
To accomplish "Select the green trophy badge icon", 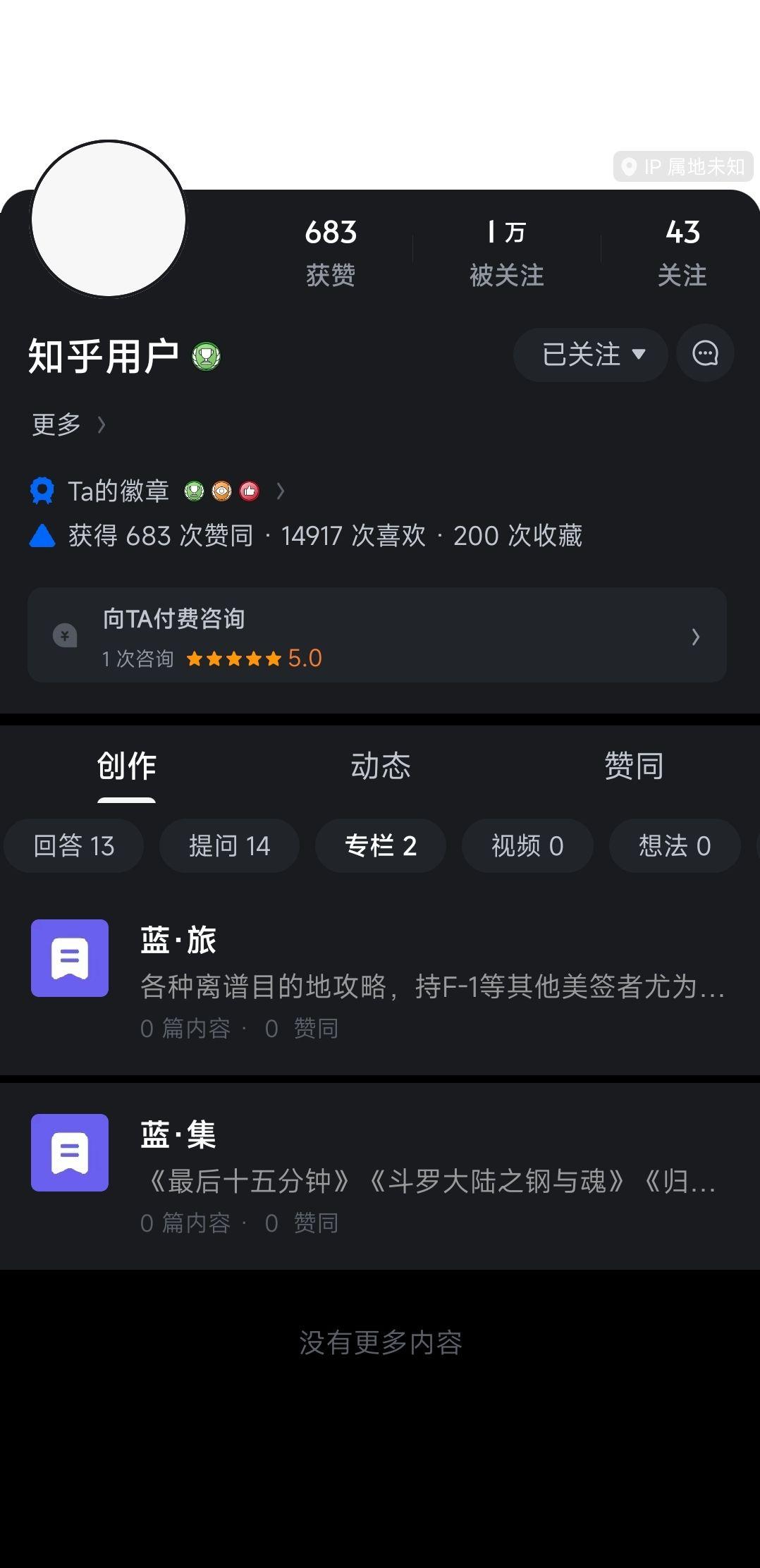I will [x=195, y=491].
